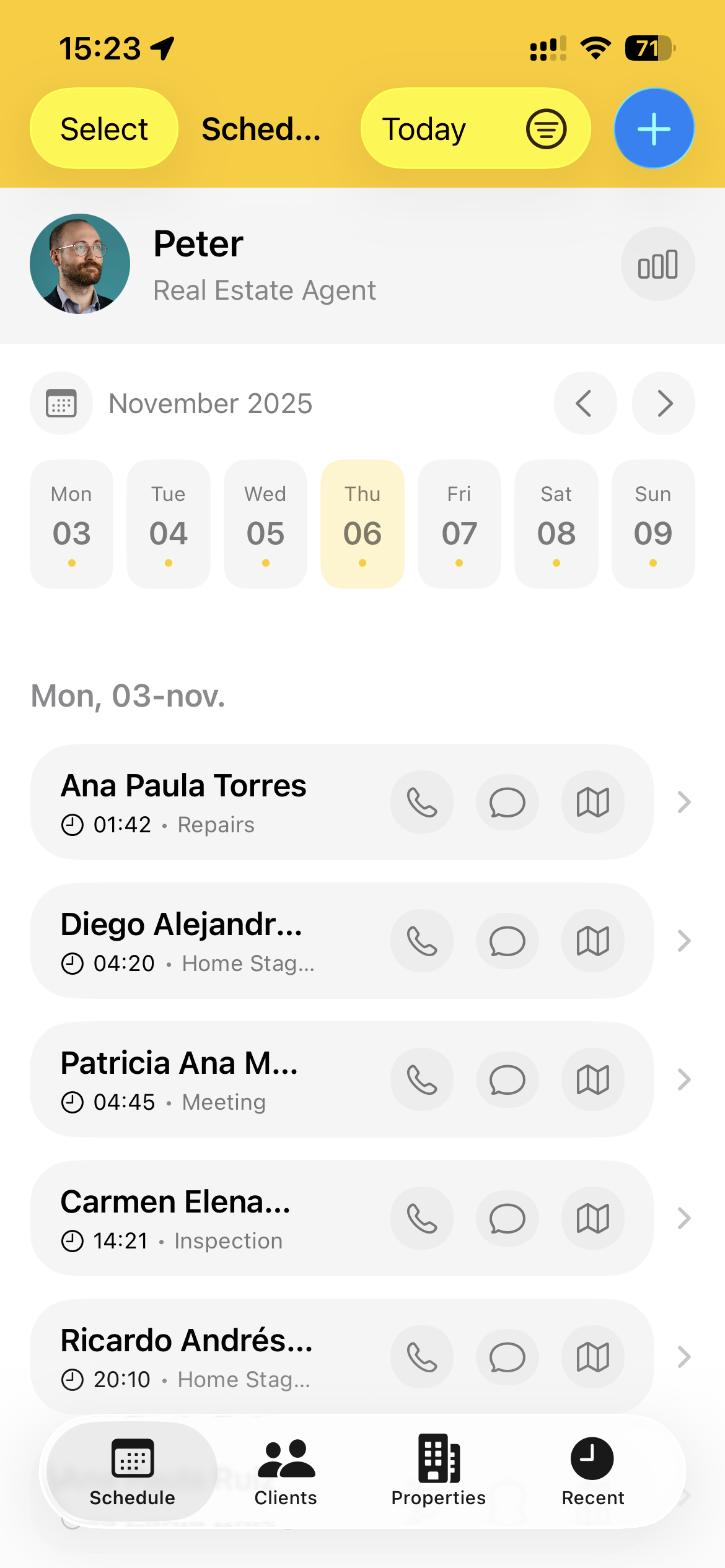Go to previous week with the left arrow
725x1568 pixels.
585,403
